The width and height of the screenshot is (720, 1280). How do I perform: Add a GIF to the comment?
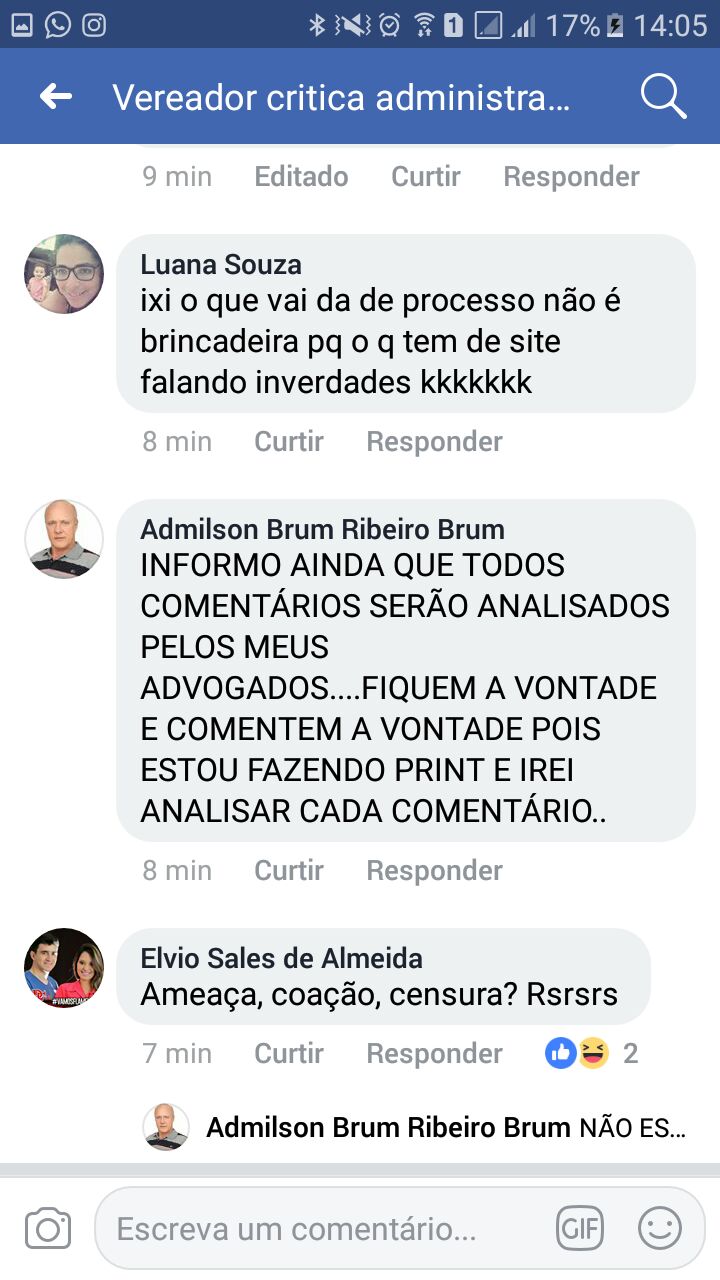click(580, 1229)
